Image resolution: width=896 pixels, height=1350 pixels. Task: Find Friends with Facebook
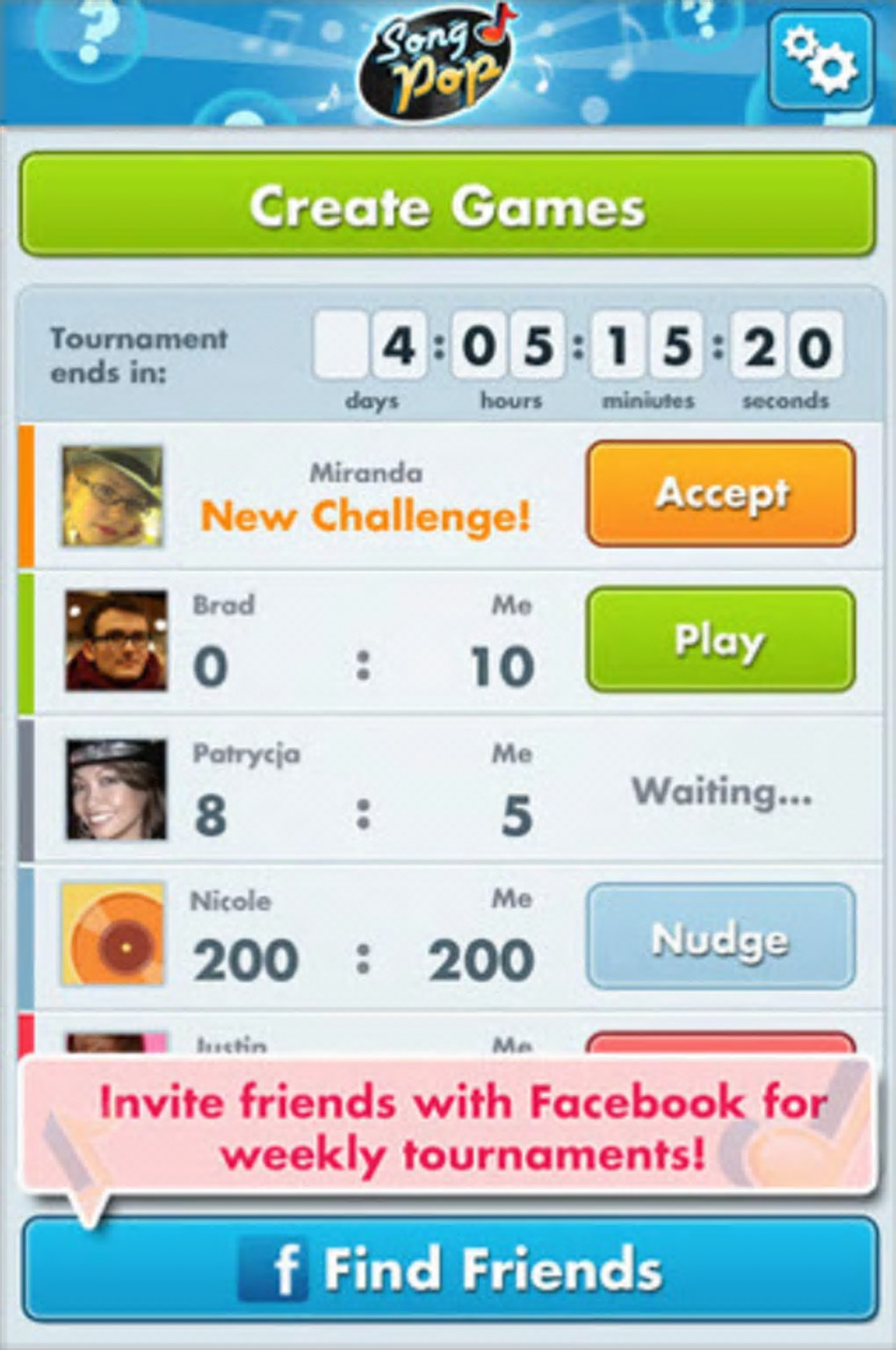(449, 1269)
